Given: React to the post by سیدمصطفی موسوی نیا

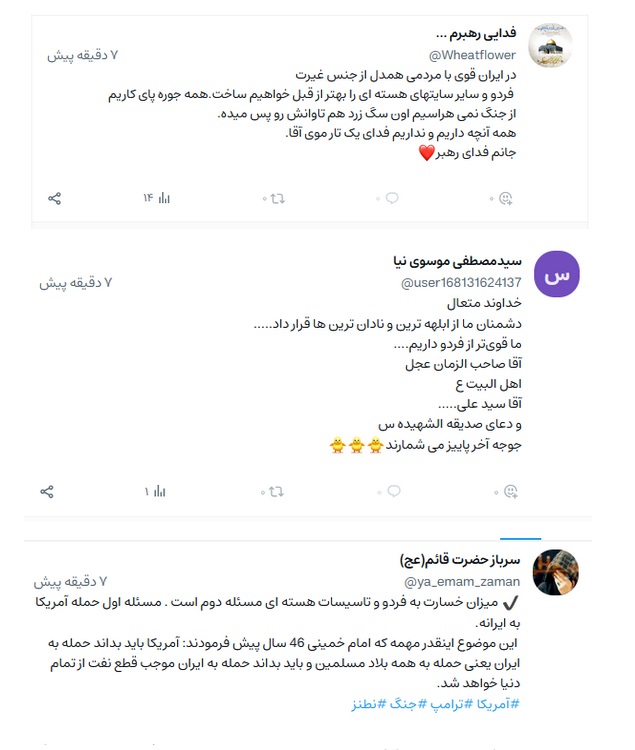Looking at the screenshot, I should [x=511, y=491].
